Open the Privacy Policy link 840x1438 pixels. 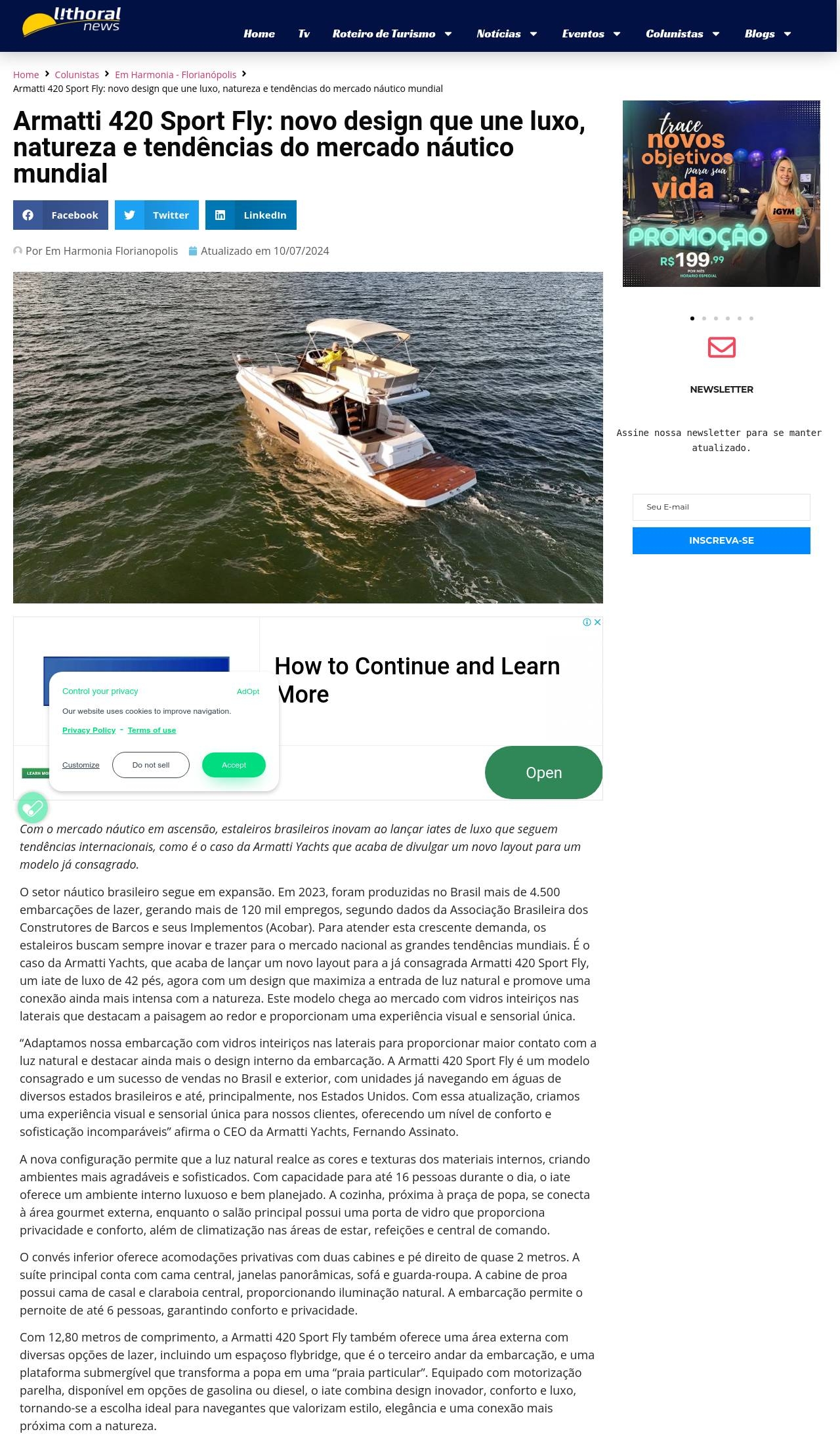tap(89, 730)
